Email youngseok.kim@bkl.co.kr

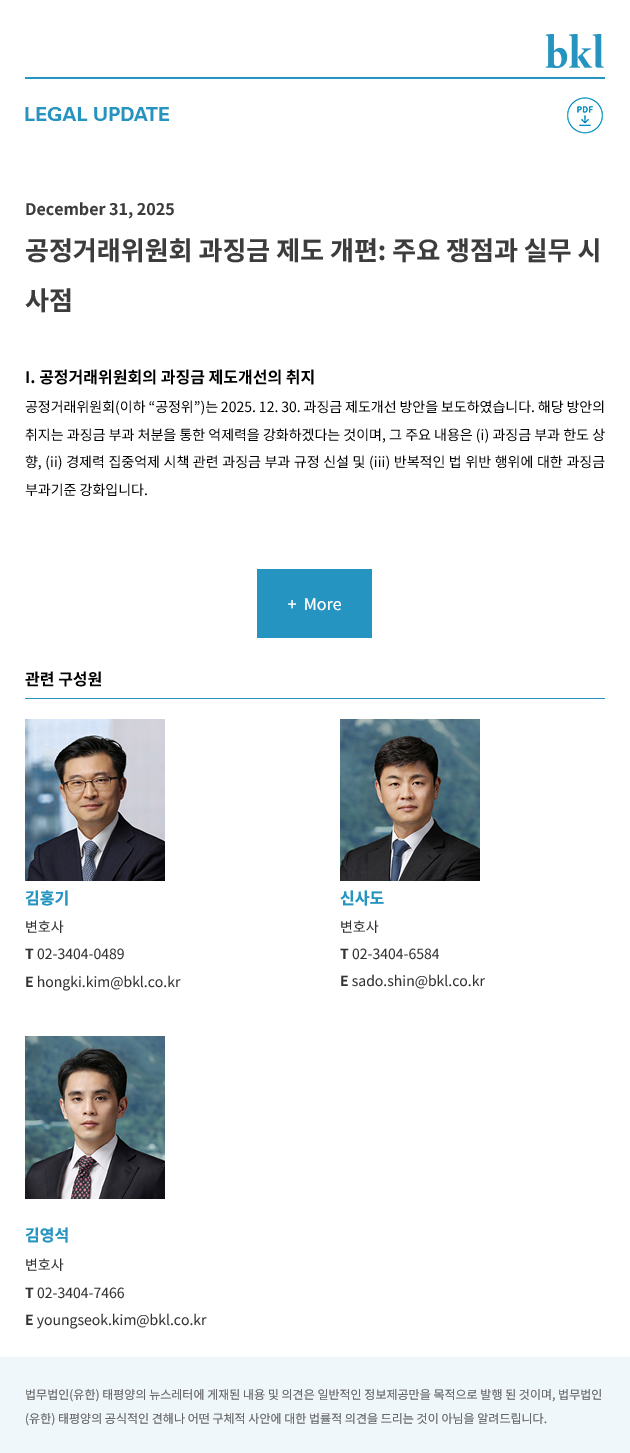tap(121, 1320)
